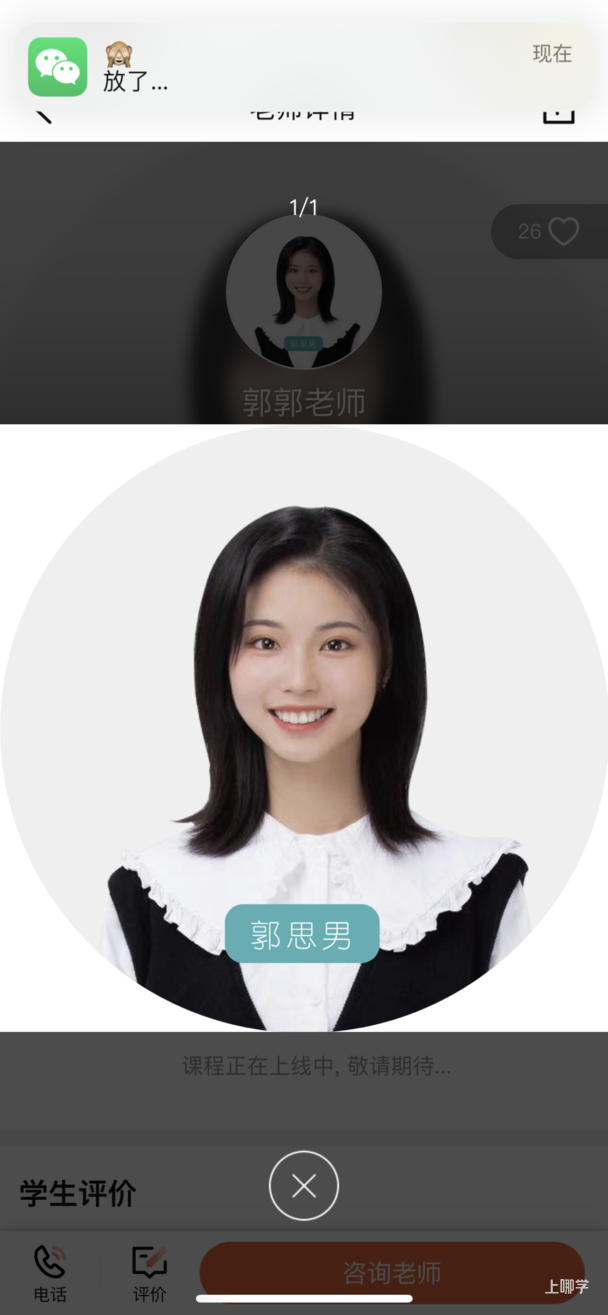This screenshot has height=1315, width=608.
Task: Open the 评价 review option
Action: (150, 1272)
